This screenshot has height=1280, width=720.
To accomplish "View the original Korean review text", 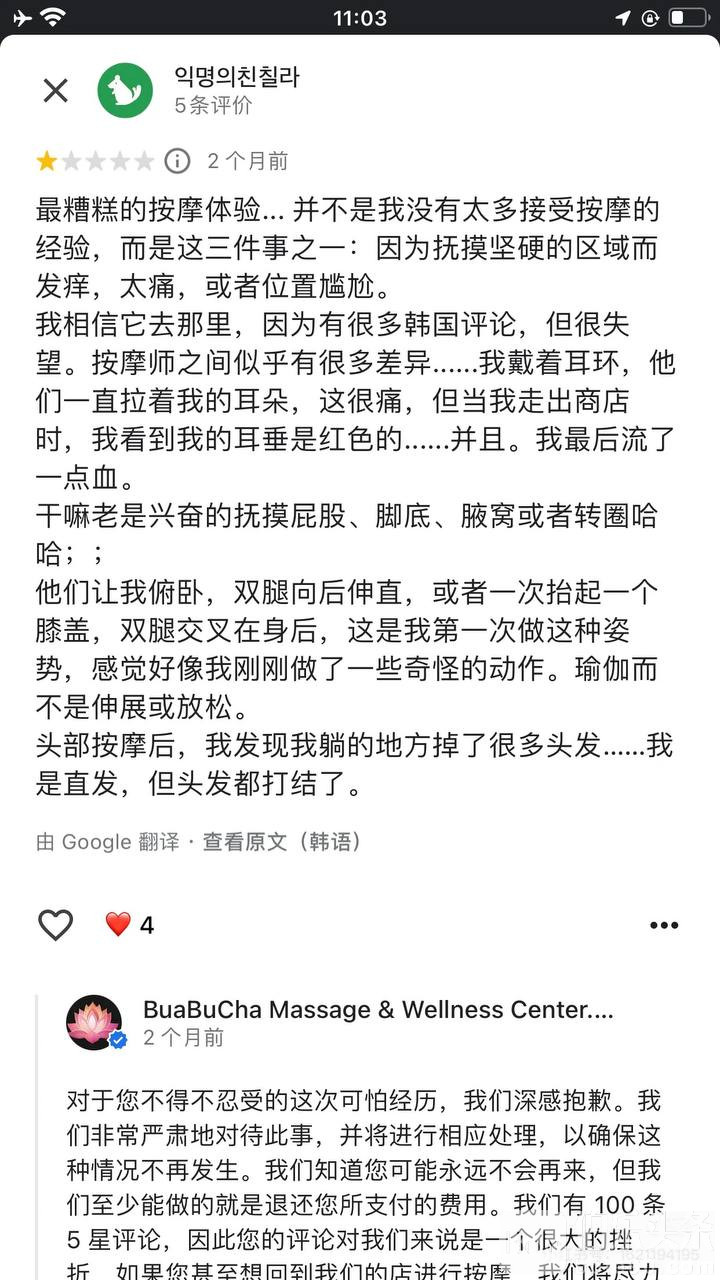I will (x=282, y=842).
